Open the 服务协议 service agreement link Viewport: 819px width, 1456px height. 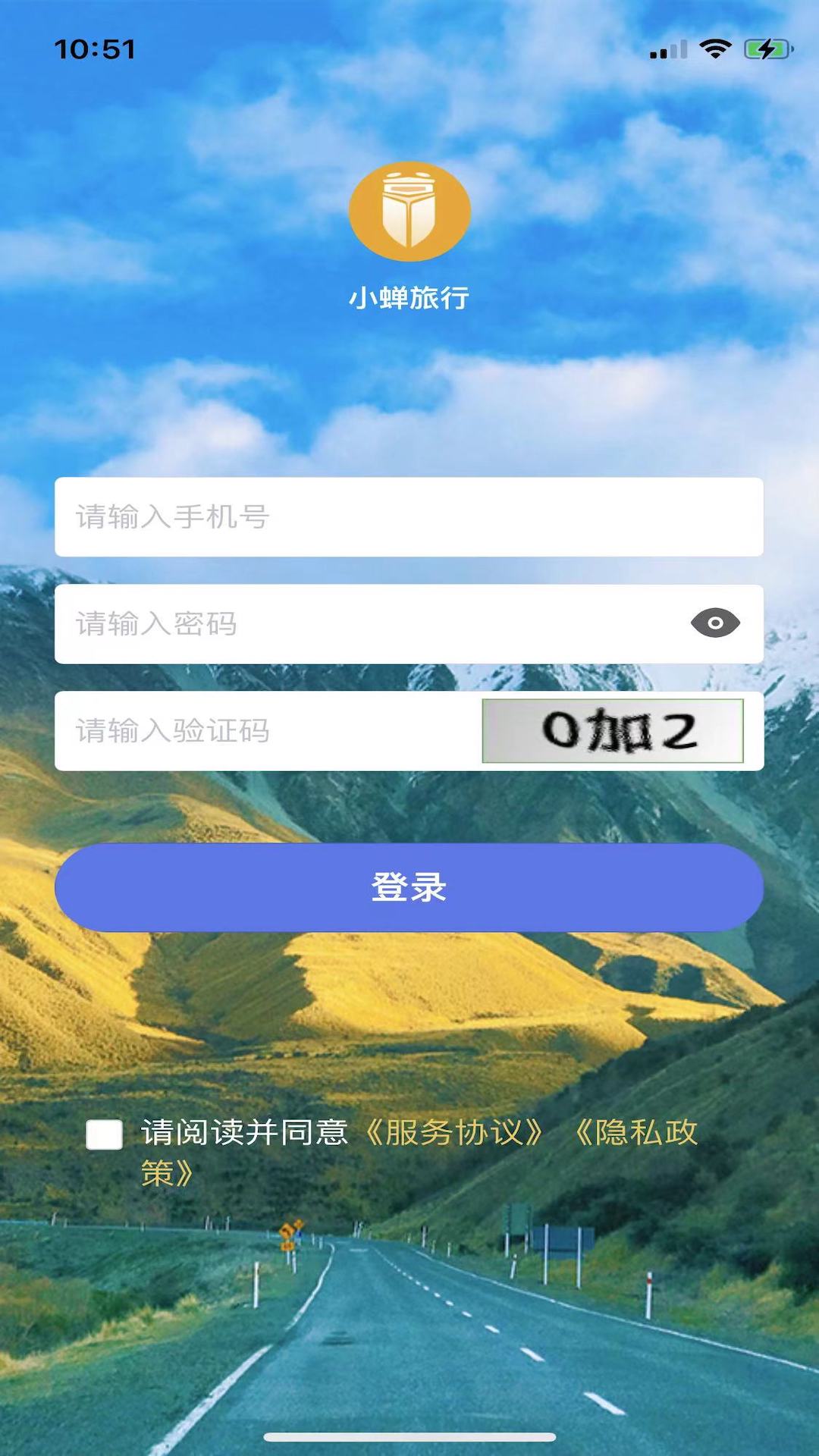coord(453,1133)
